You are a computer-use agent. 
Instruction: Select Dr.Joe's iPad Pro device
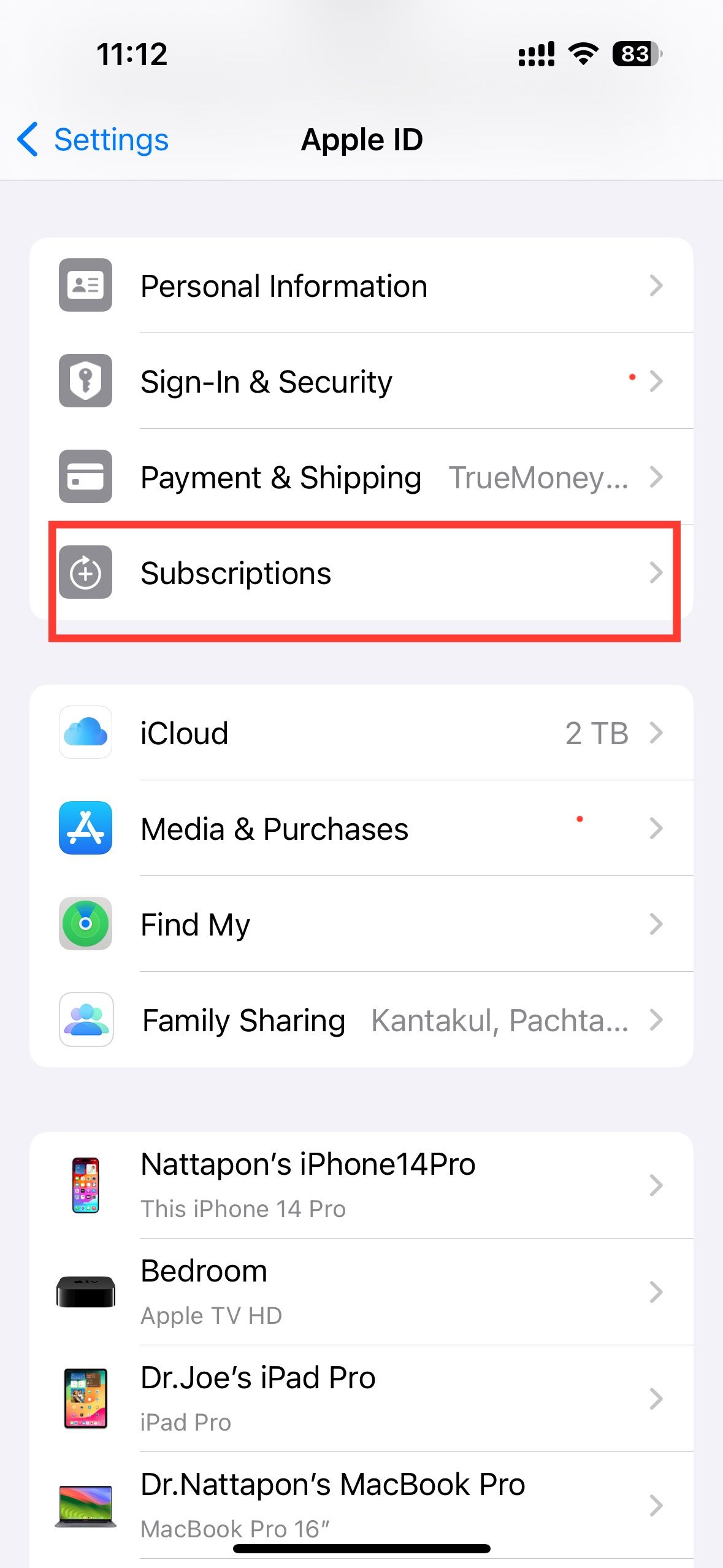pyautogui.click(x=361, y=1399)
